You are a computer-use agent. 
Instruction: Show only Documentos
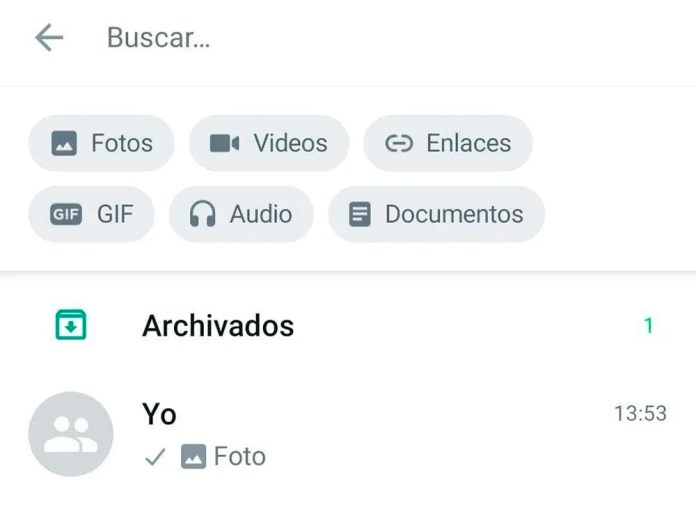point(436,214)
